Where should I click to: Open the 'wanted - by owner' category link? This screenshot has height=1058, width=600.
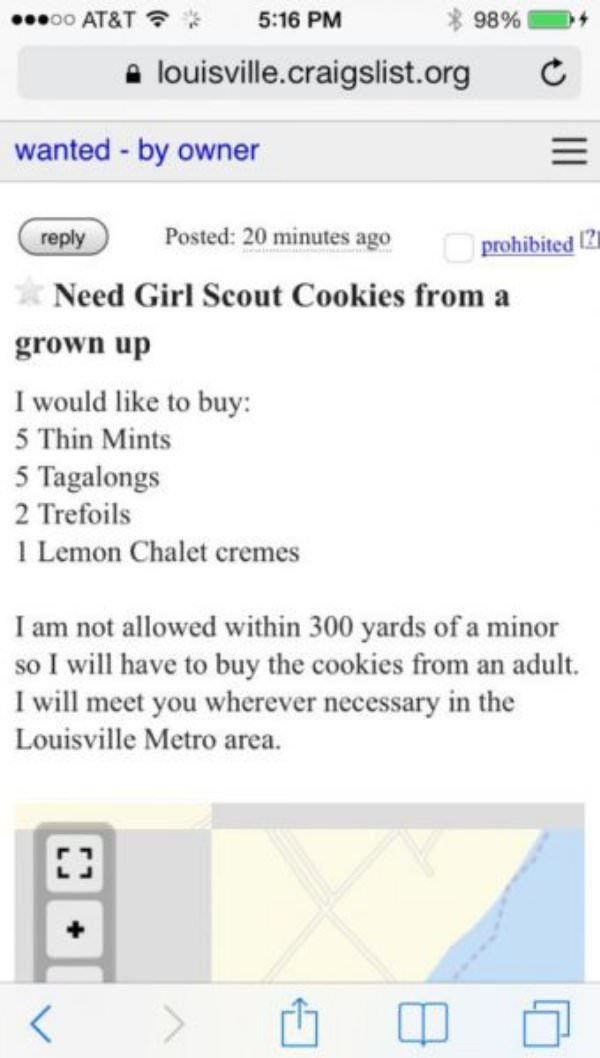(x=136, y=151)
